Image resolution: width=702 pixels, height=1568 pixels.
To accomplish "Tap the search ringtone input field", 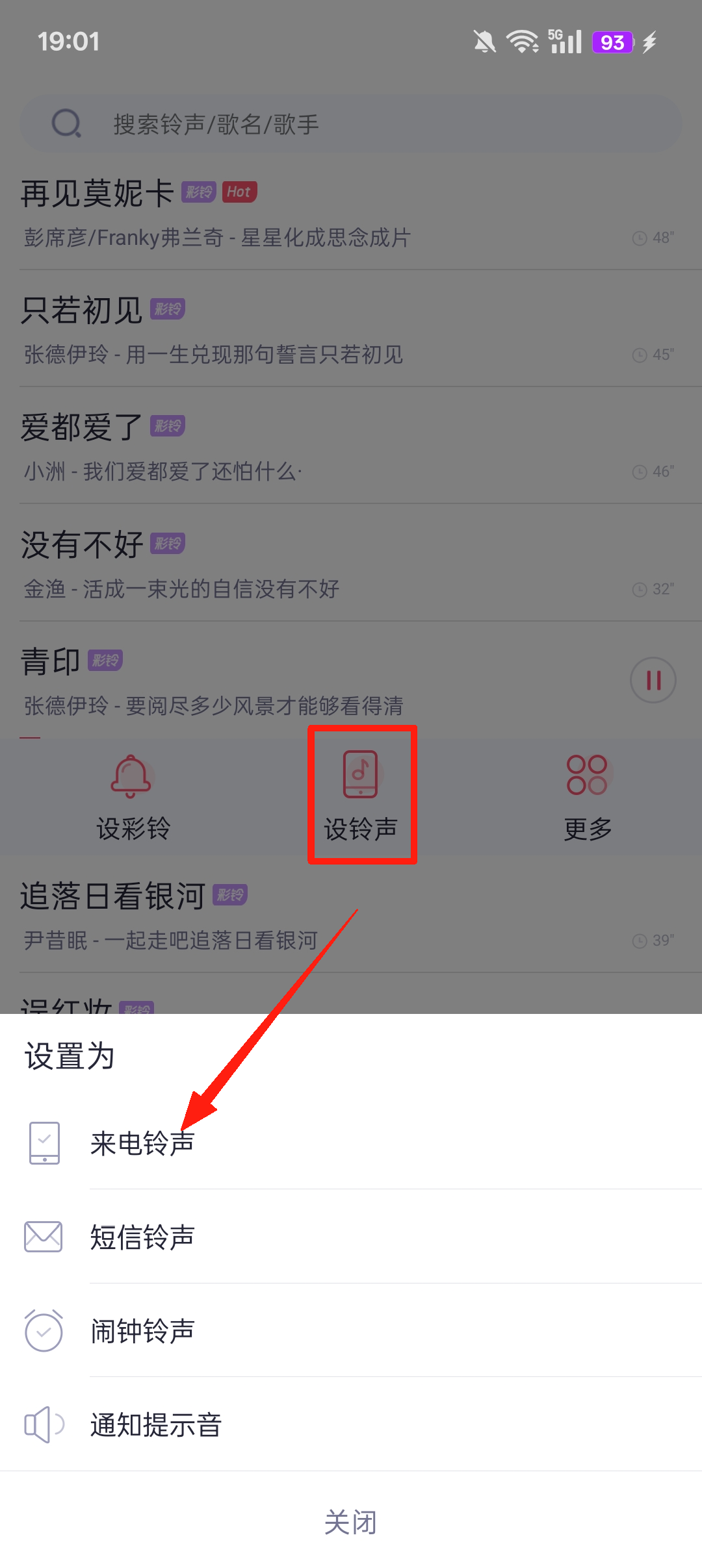I will (x=351, y=123).
